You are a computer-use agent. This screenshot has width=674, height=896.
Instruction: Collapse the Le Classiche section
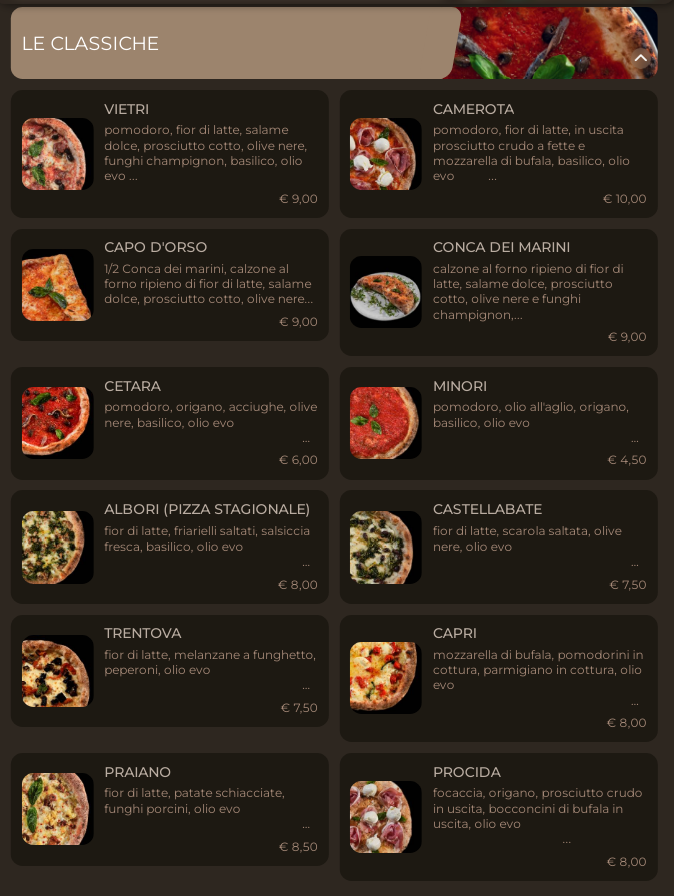tap(641, 58)
